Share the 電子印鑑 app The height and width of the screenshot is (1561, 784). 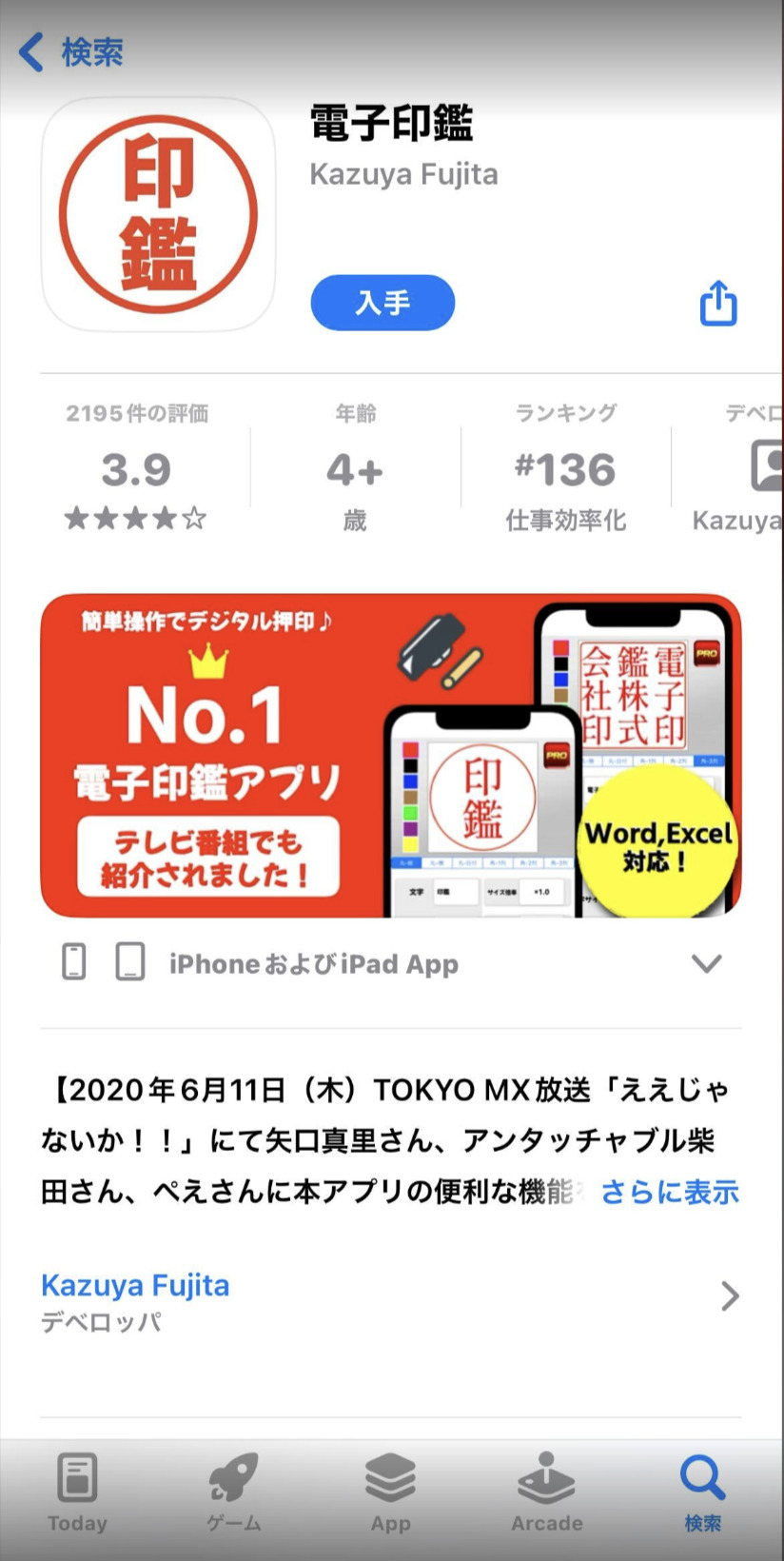pyautogui.click(x=718, y=303)
